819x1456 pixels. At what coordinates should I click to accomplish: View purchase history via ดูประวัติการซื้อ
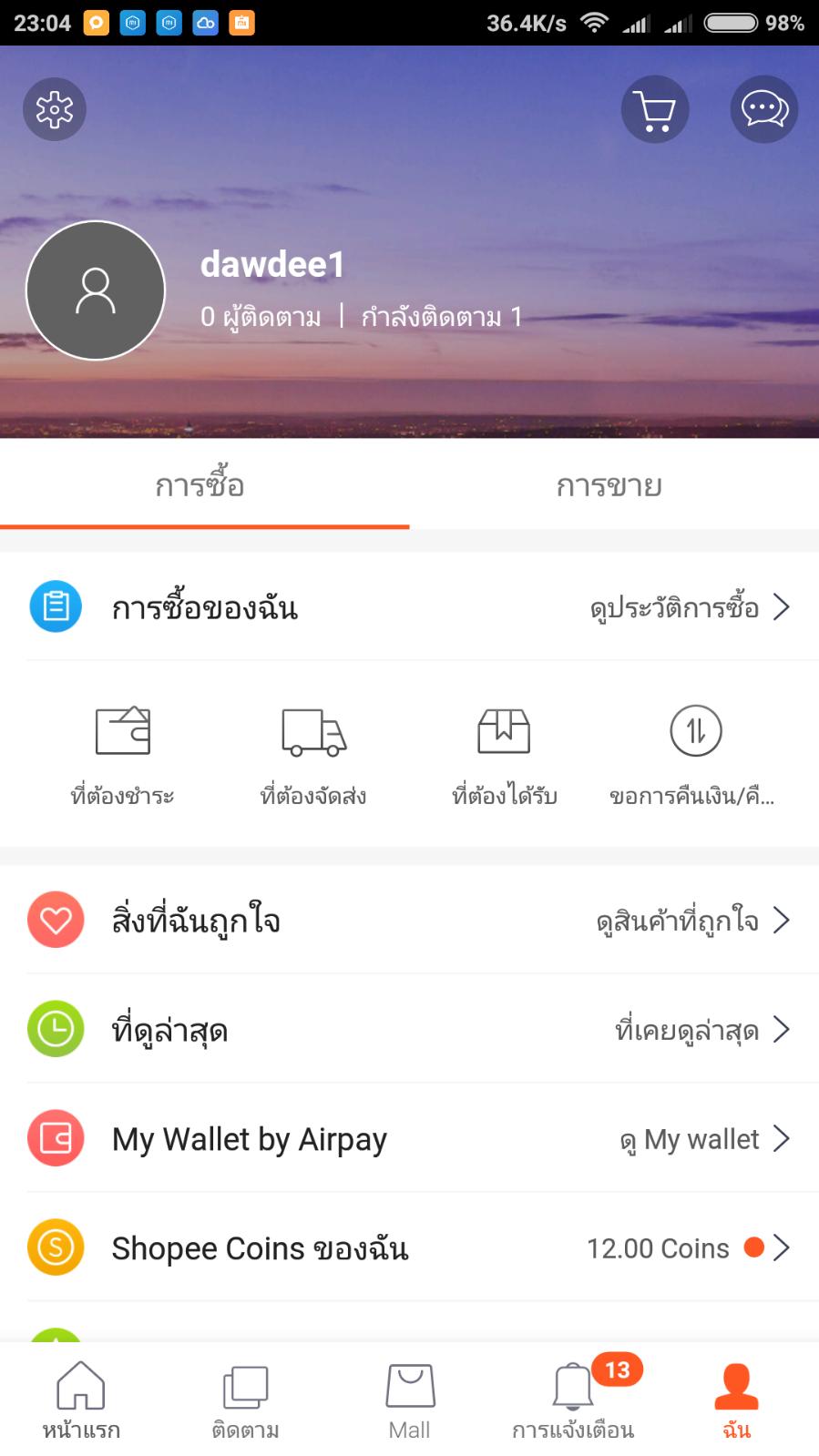point(689,607)
